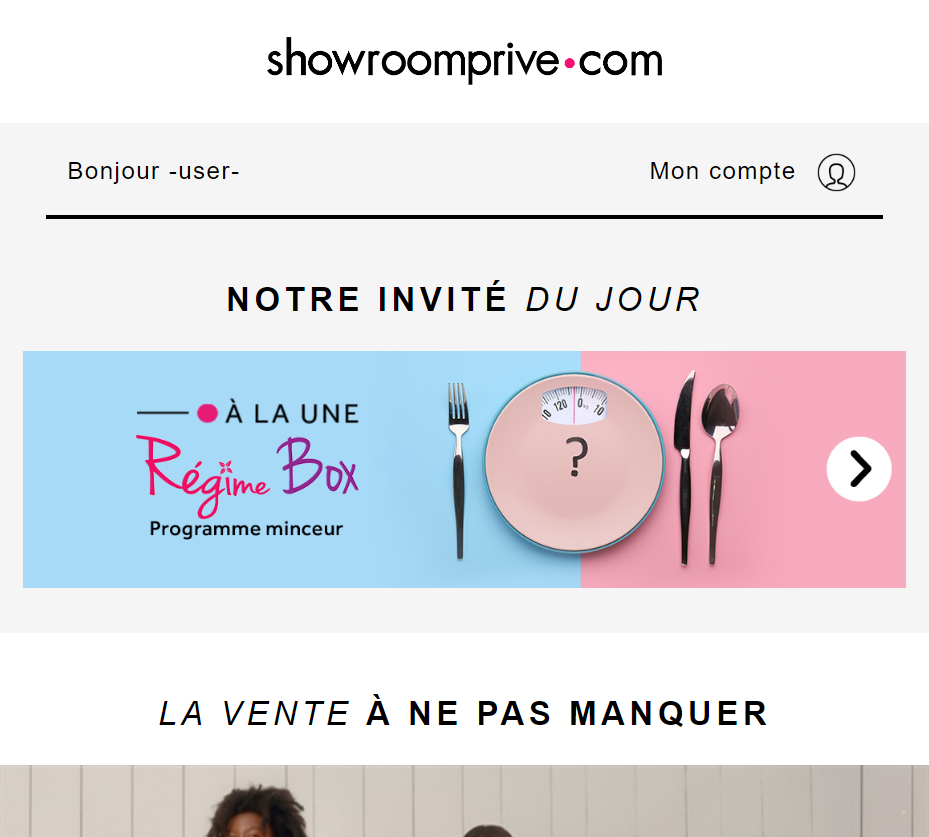
Task: Open the sale photo under La vente à ne pas manquer
Action: (464, 802)
